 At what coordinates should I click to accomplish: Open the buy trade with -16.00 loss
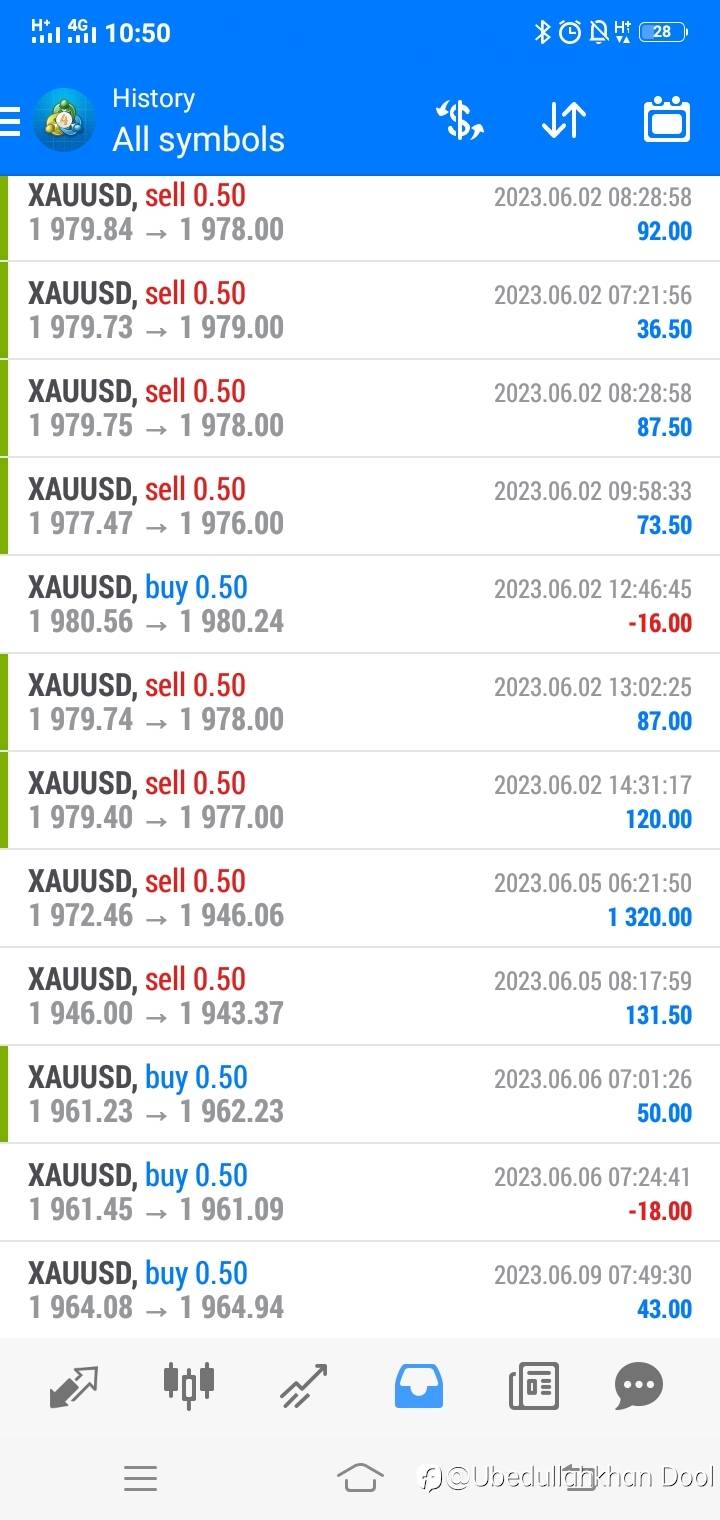click(x=360, y=604)
